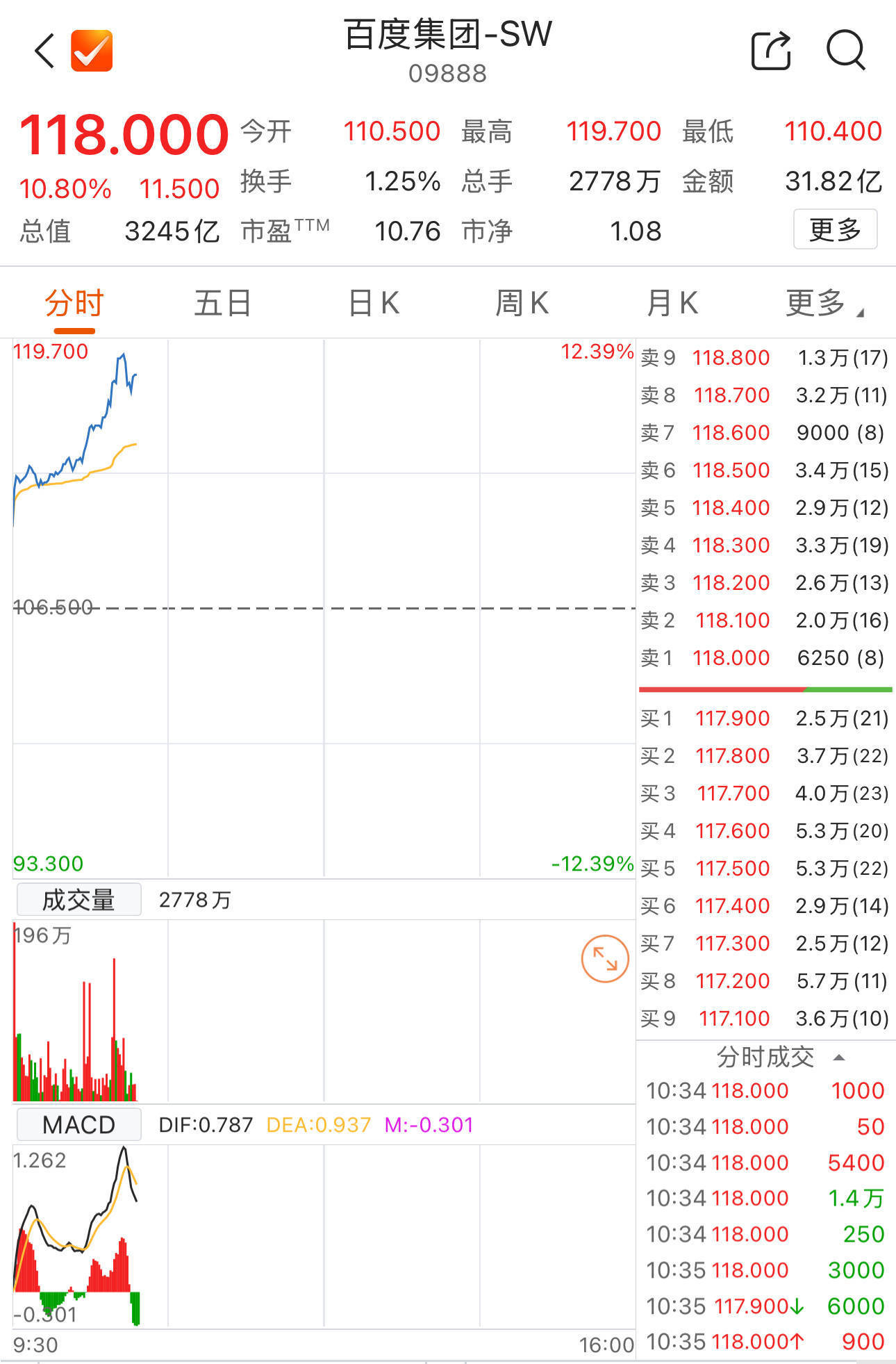Screen dimensions: 896x1364
Task: Show more quote details via 更多 button
Action: tap(835, 229)
